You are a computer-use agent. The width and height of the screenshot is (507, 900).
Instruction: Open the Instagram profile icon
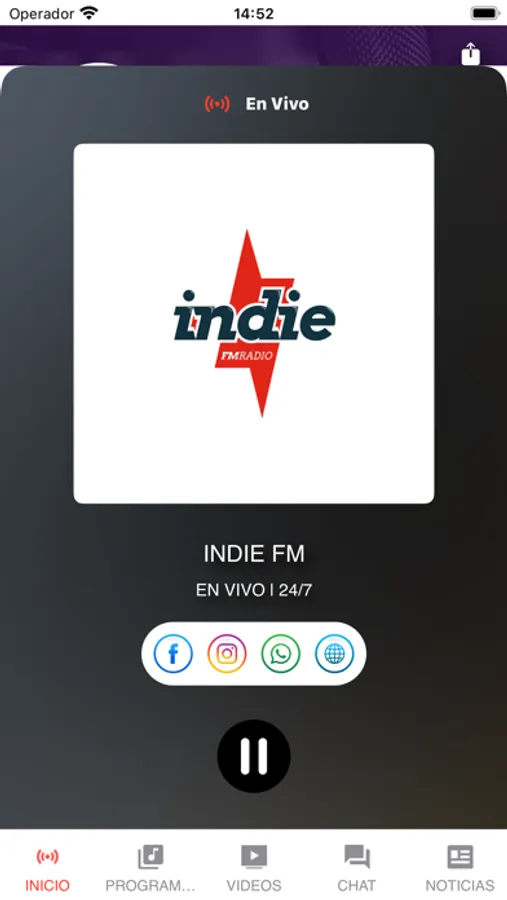click(x=227, y=653)
